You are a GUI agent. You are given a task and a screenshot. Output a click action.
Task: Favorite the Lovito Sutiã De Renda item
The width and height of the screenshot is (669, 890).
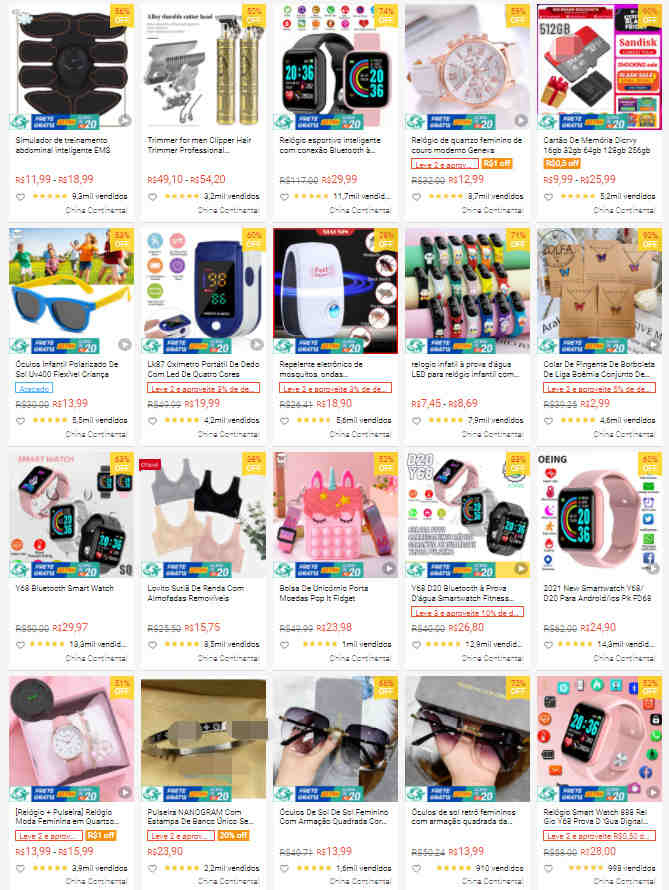pyautogui.click(x=152, y=645)
